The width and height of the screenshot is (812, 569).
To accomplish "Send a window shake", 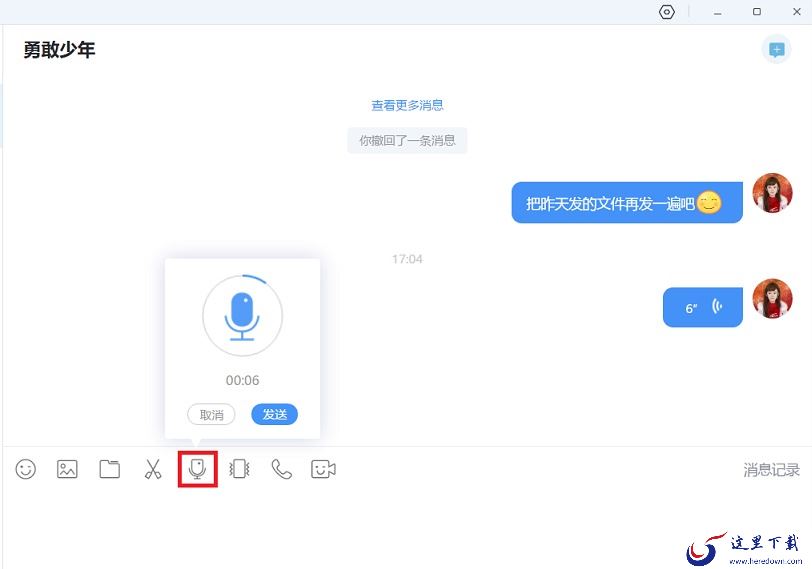I will pyautogui.click(x=239, y=469).
